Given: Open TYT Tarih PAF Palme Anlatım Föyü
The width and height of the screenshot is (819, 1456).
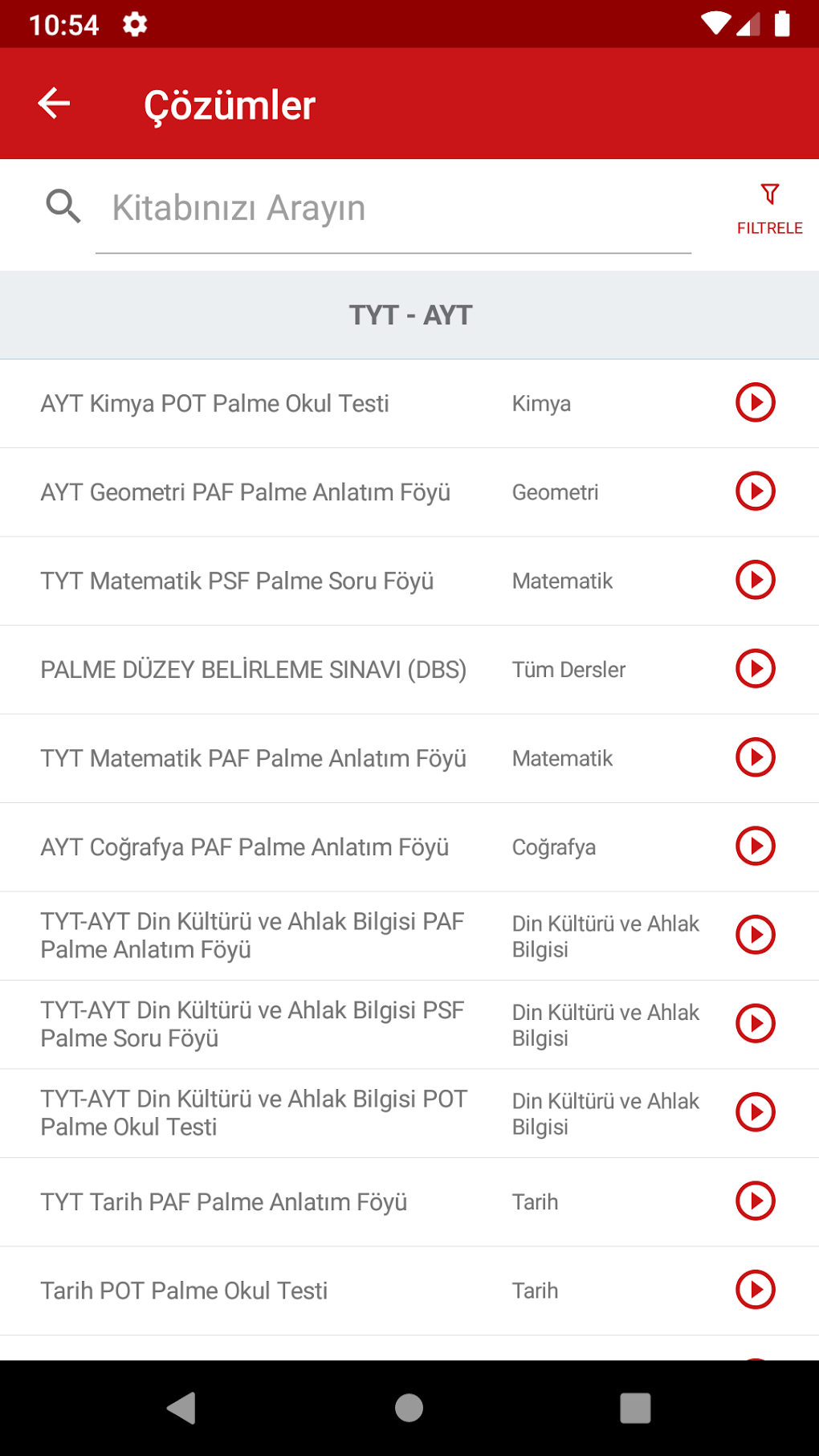Looking at the screenshot, I should (224, 1202).
